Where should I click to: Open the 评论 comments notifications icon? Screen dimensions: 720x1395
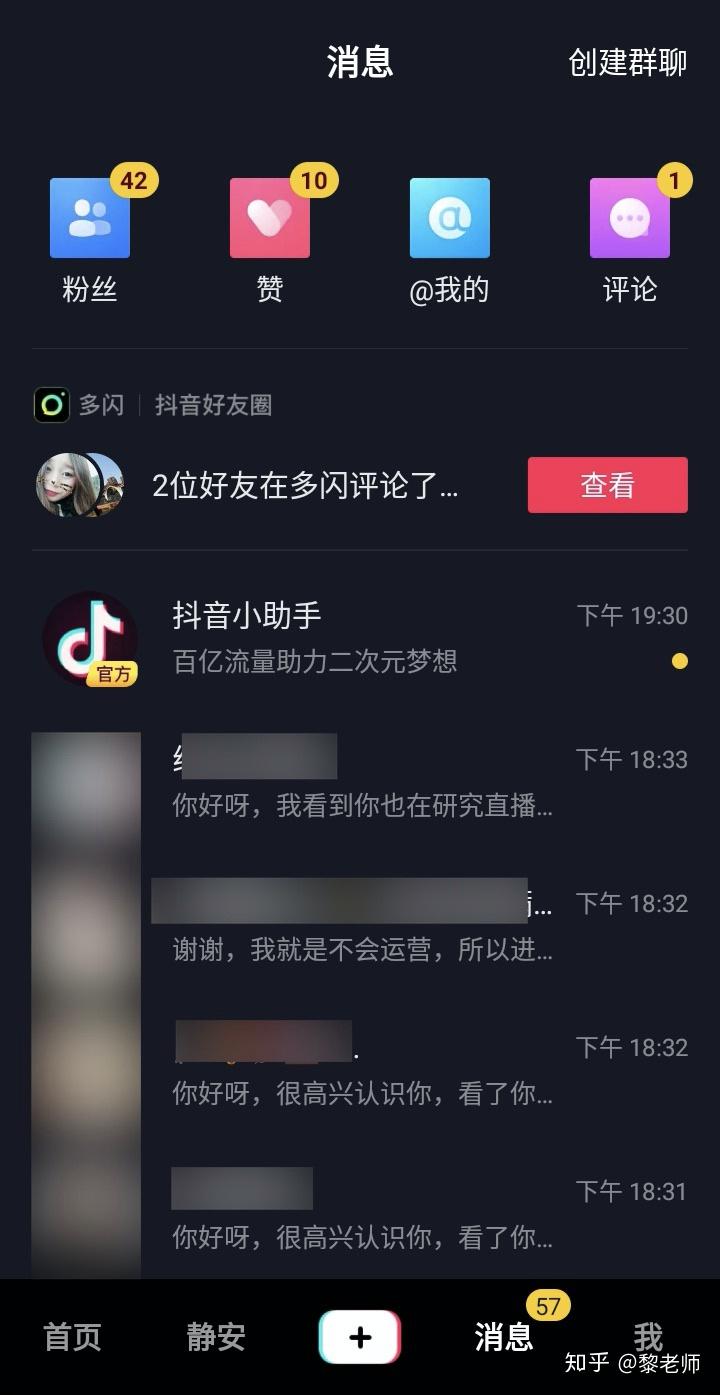point(629,217)
